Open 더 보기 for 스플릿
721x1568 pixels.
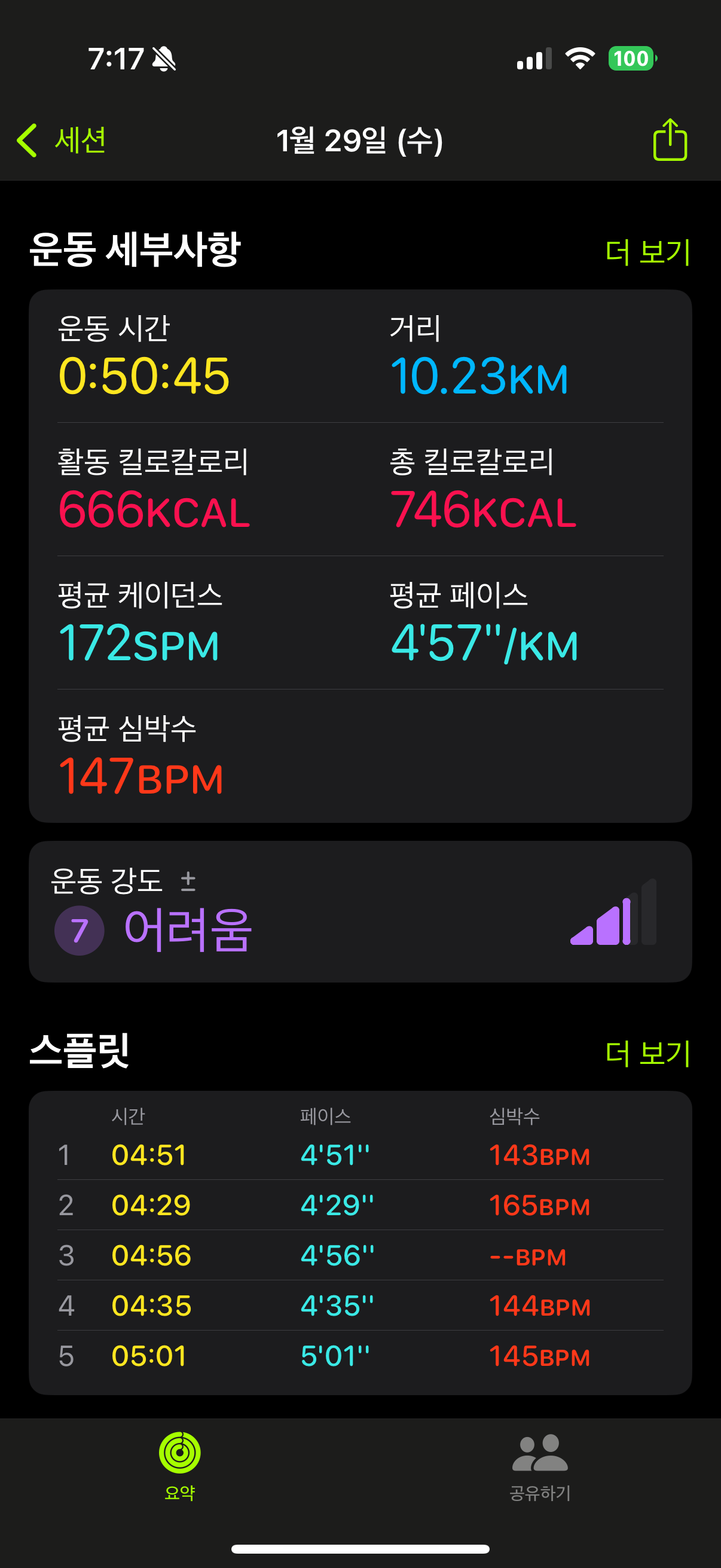tap(648, 1053)
